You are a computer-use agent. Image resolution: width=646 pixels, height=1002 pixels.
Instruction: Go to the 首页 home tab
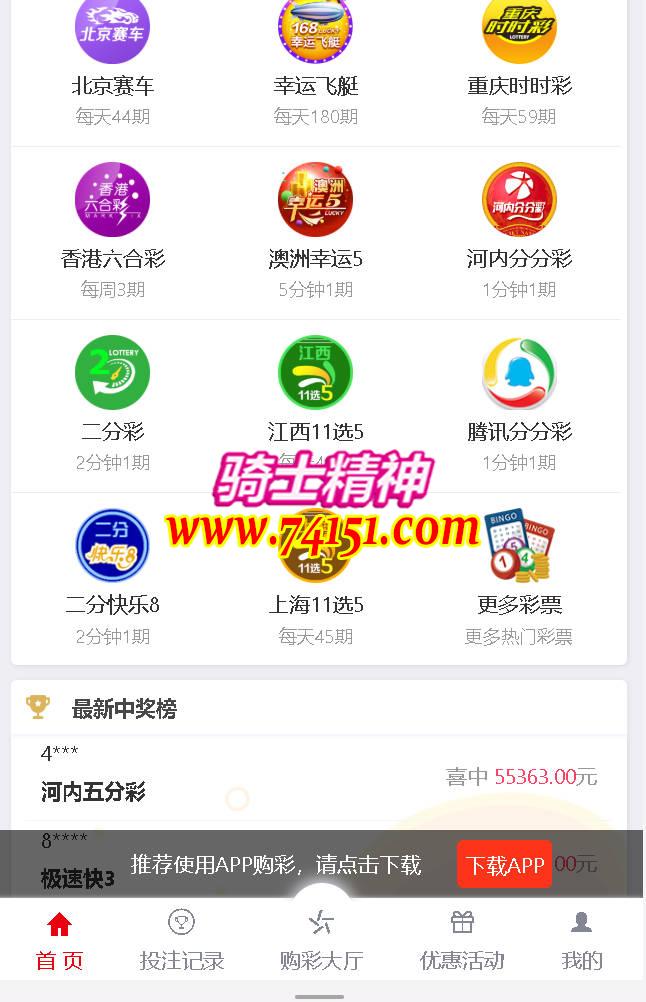point(60,940)
